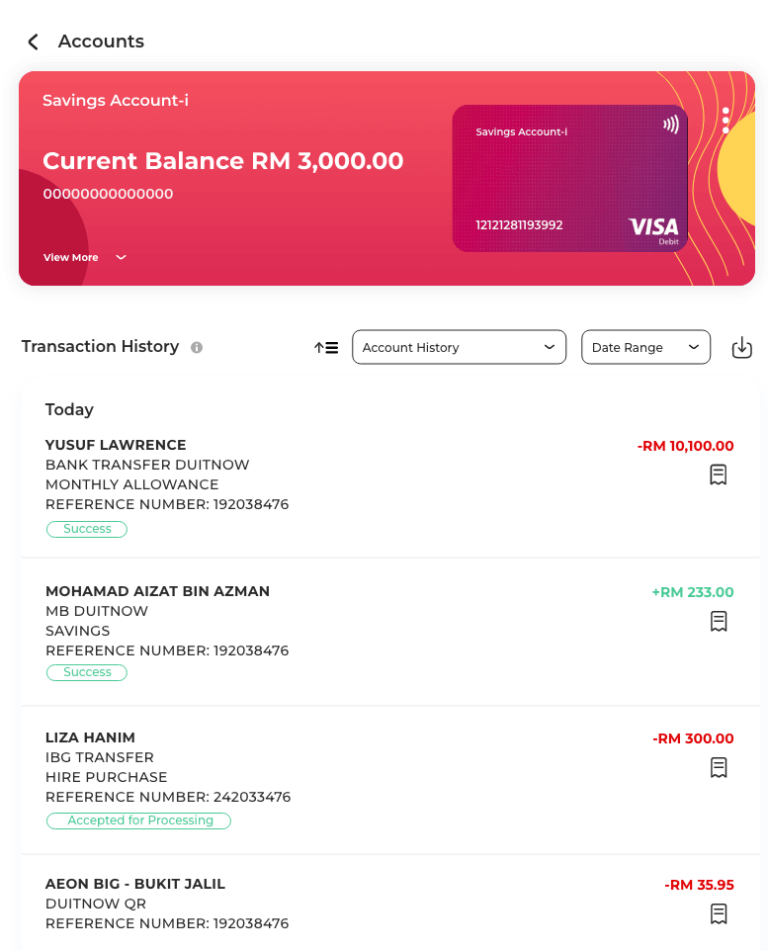Click the Accounts page title
The height and width of the screenshot is (951, 768).
pos(101,41)
